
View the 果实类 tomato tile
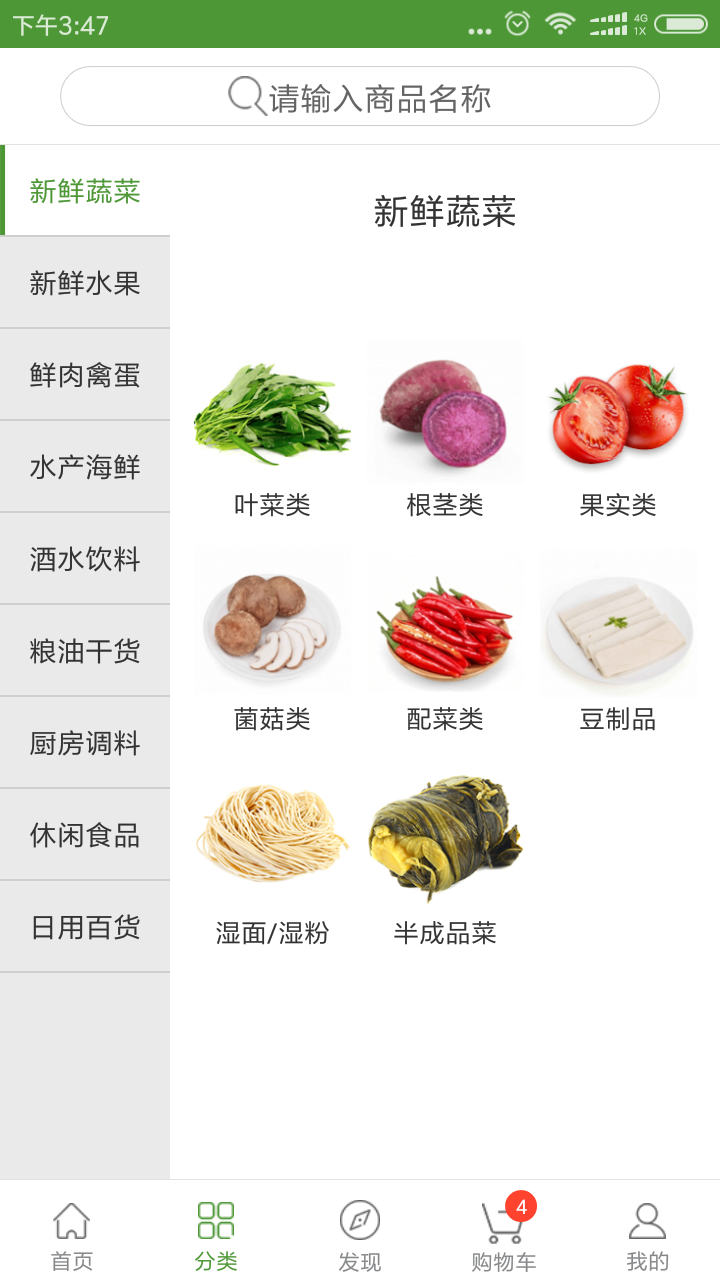point(618,432)
